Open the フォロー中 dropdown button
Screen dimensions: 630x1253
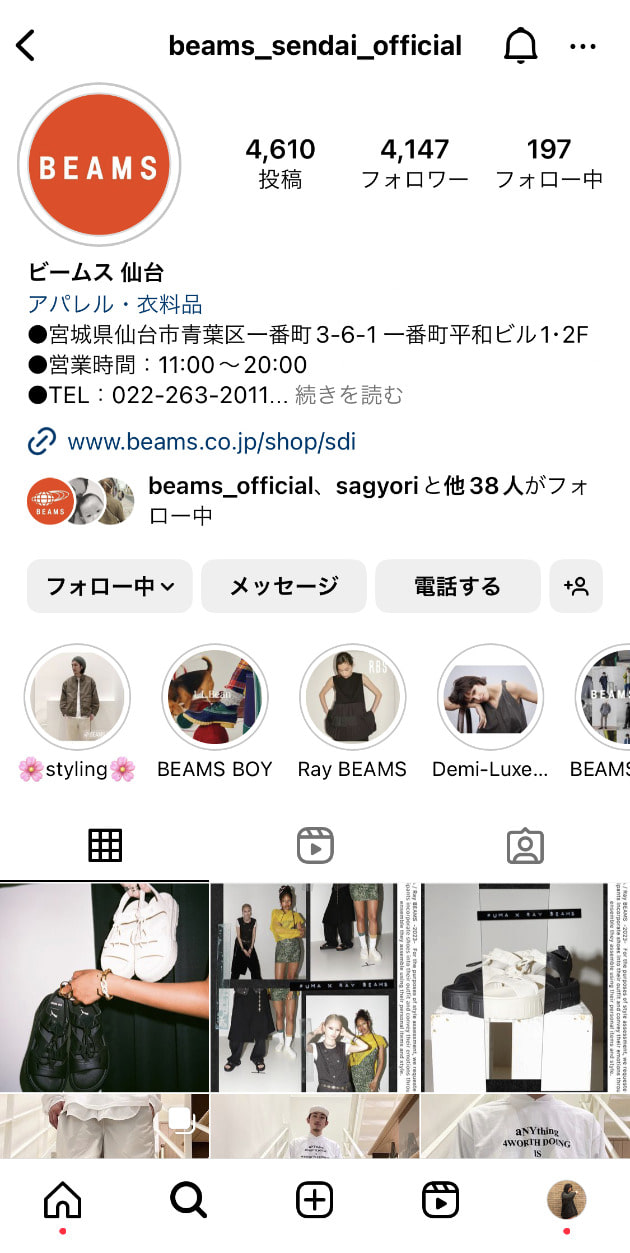pyautogui.click(x=109, y=586)
